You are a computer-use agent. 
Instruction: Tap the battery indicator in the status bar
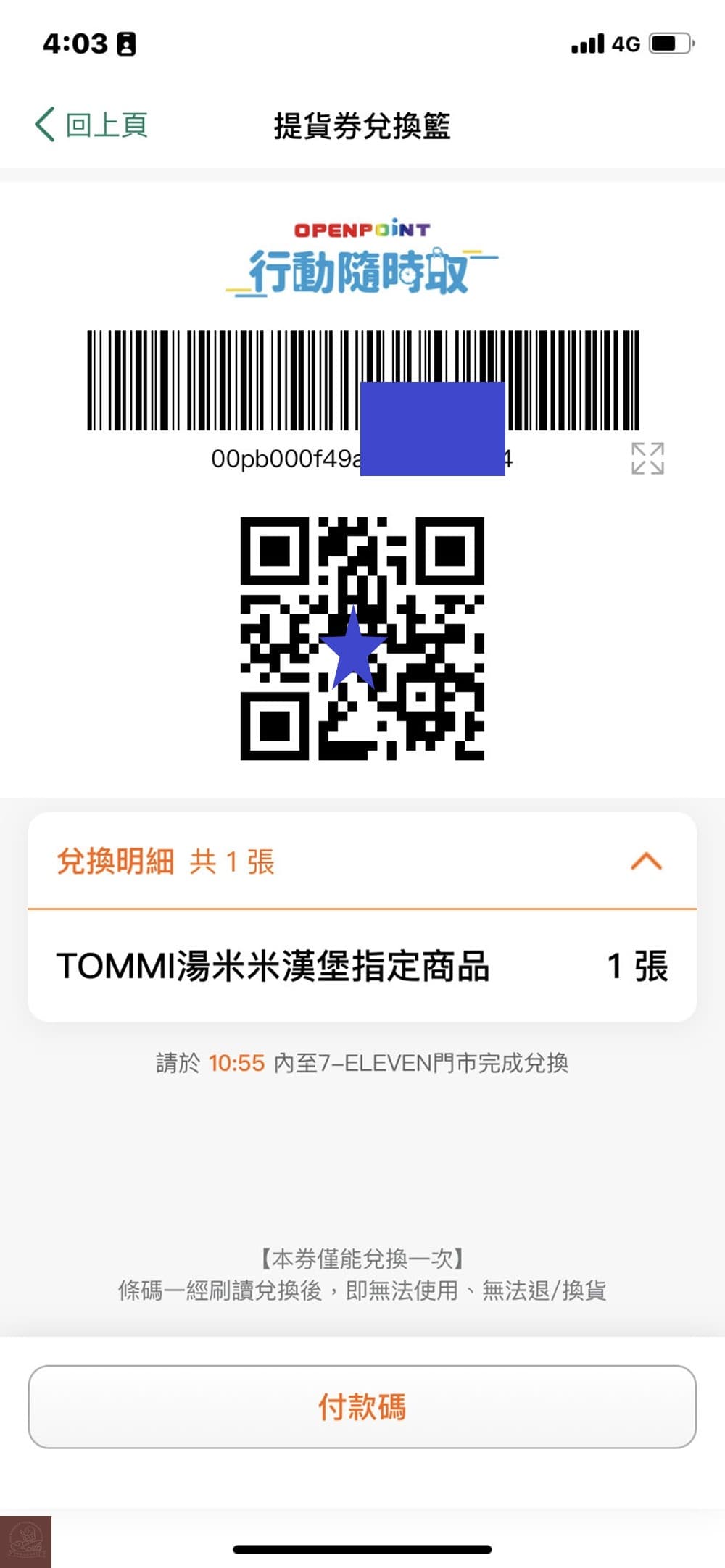point(668,43)
